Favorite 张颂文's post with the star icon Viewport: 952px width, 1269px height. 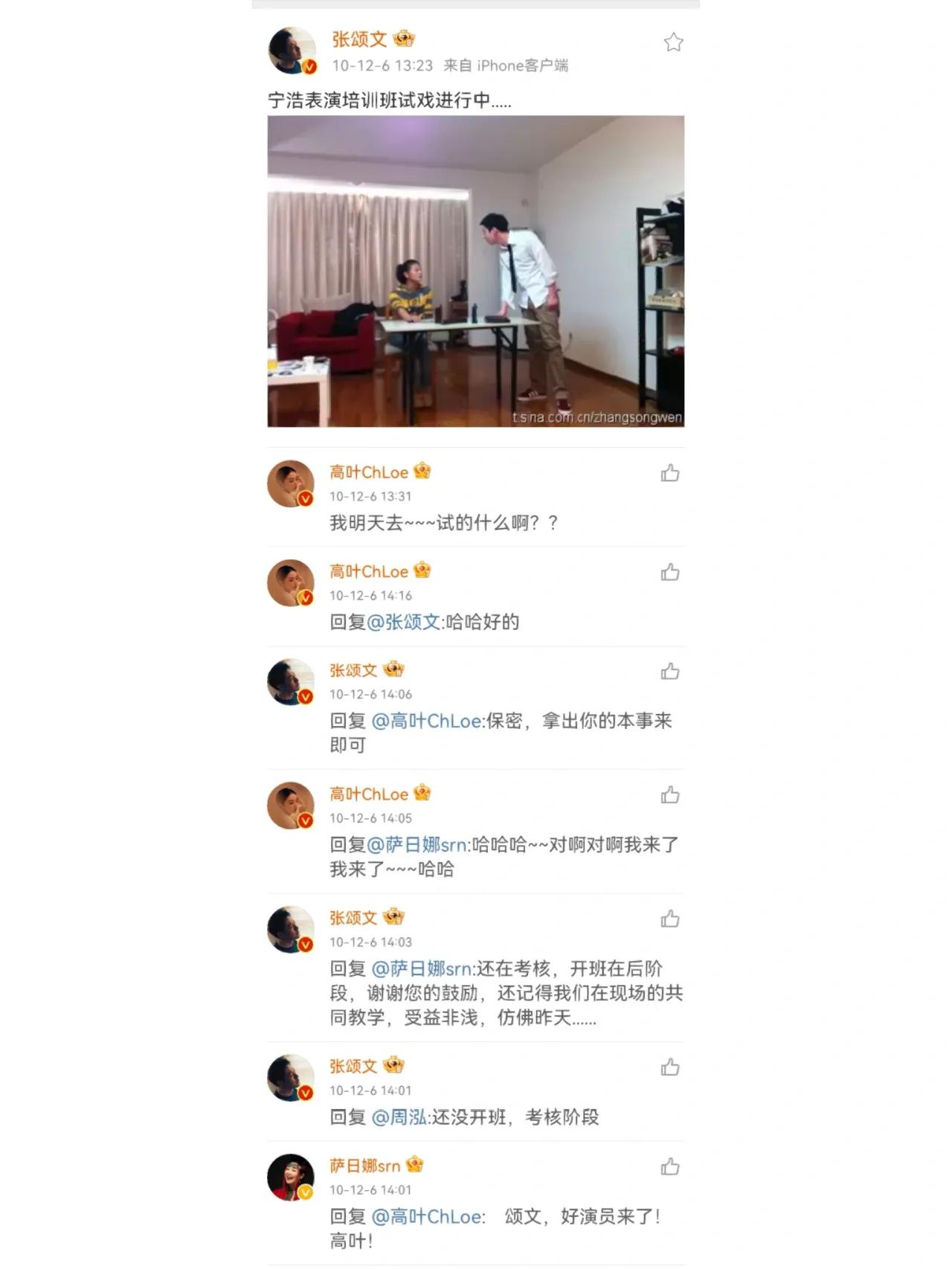(x=673, y=42)
